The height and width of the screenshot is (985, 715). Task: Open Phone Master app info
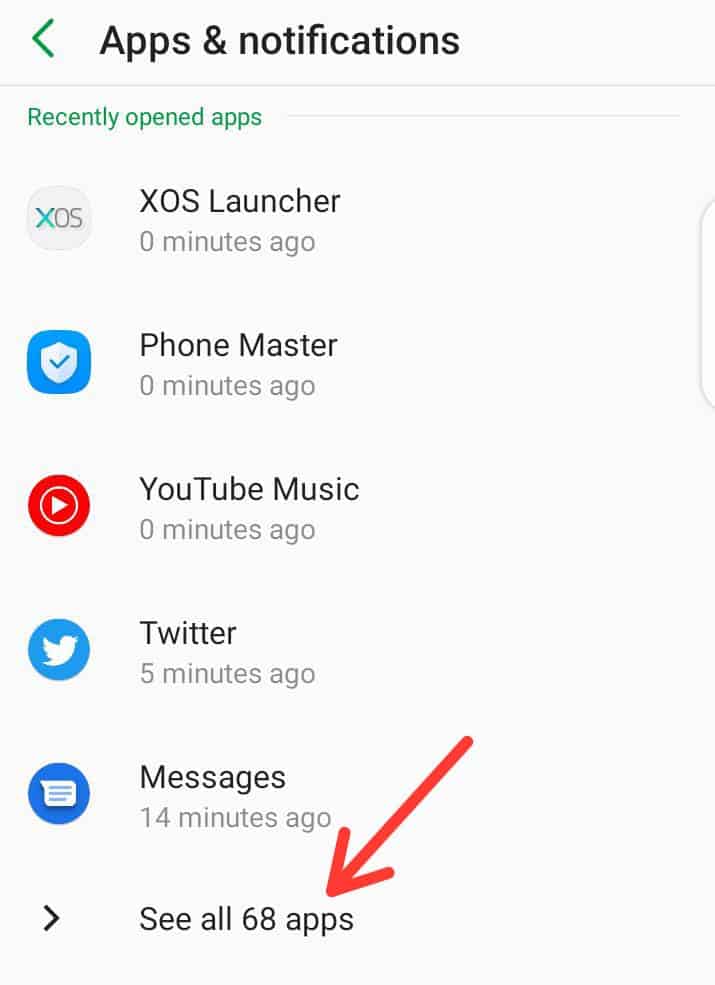tap(238, 362)
